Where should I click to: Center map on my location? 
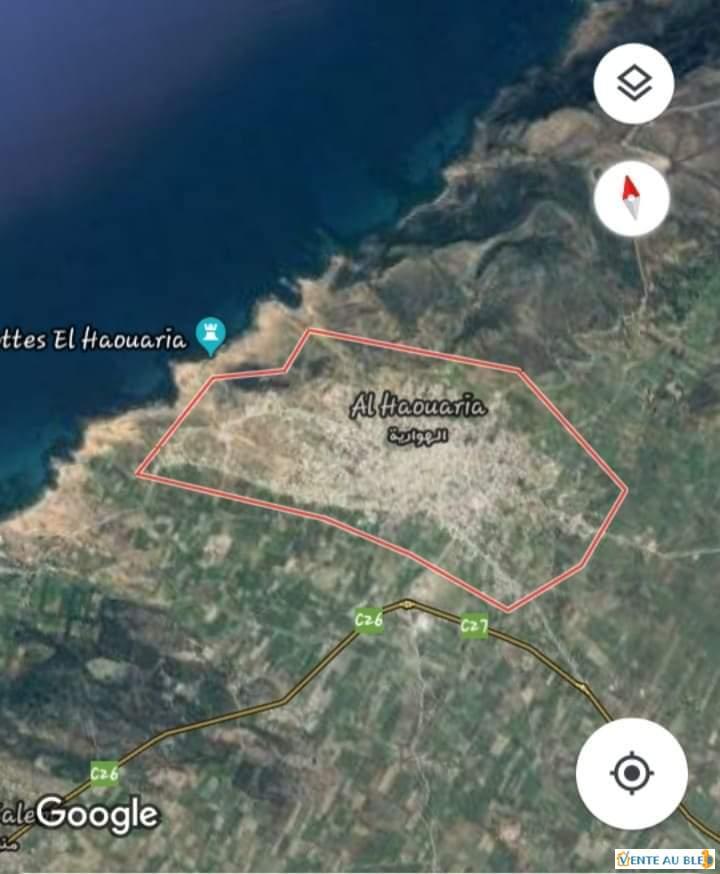click(631, 773)
